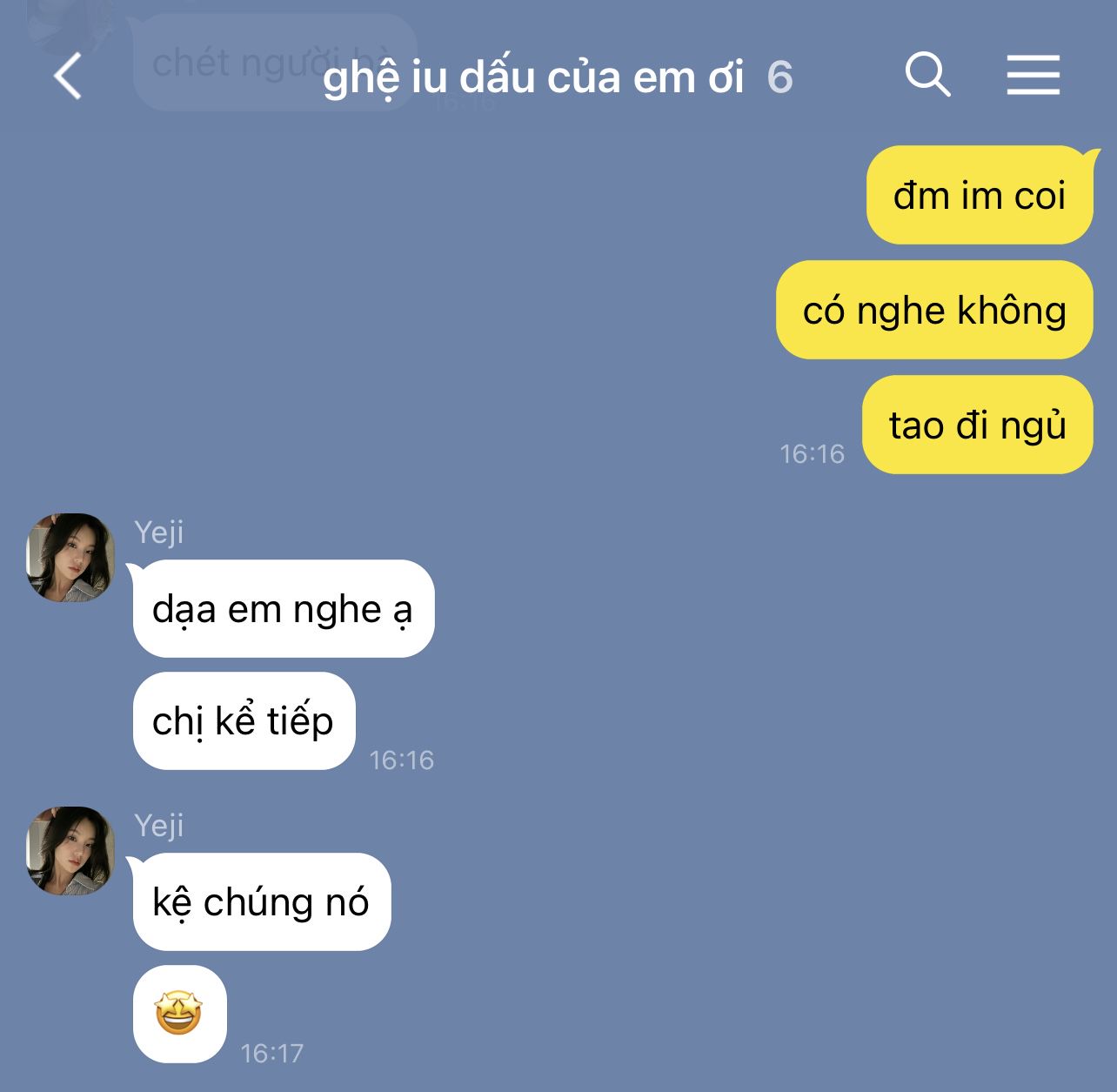This screenshot has width=1117, height=1092.
Task: View Yeji's profile beside 'kệ chúng nó'
Action: pyautogui.click(x=70, y=851)
